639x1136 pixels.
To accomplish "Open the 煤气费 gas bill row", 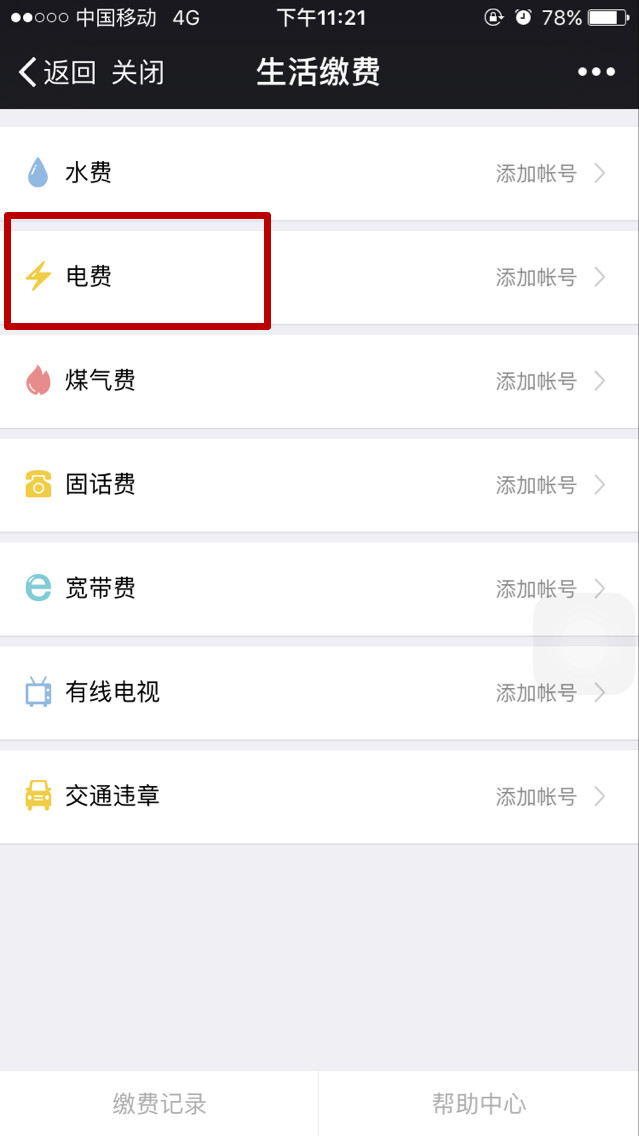I will (320, 381).
